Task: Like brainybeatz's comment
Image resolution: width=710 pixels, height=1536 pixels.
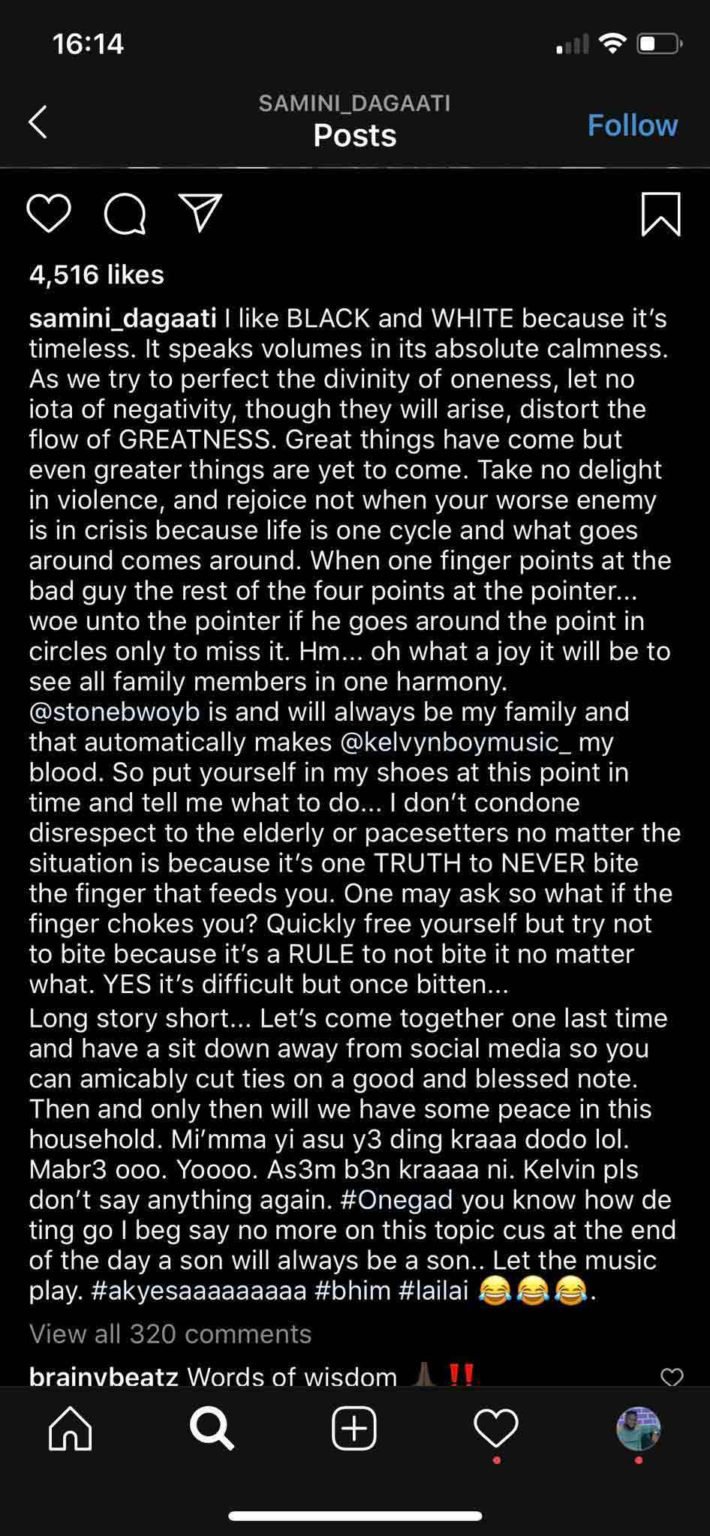Action: [672, 1378]
